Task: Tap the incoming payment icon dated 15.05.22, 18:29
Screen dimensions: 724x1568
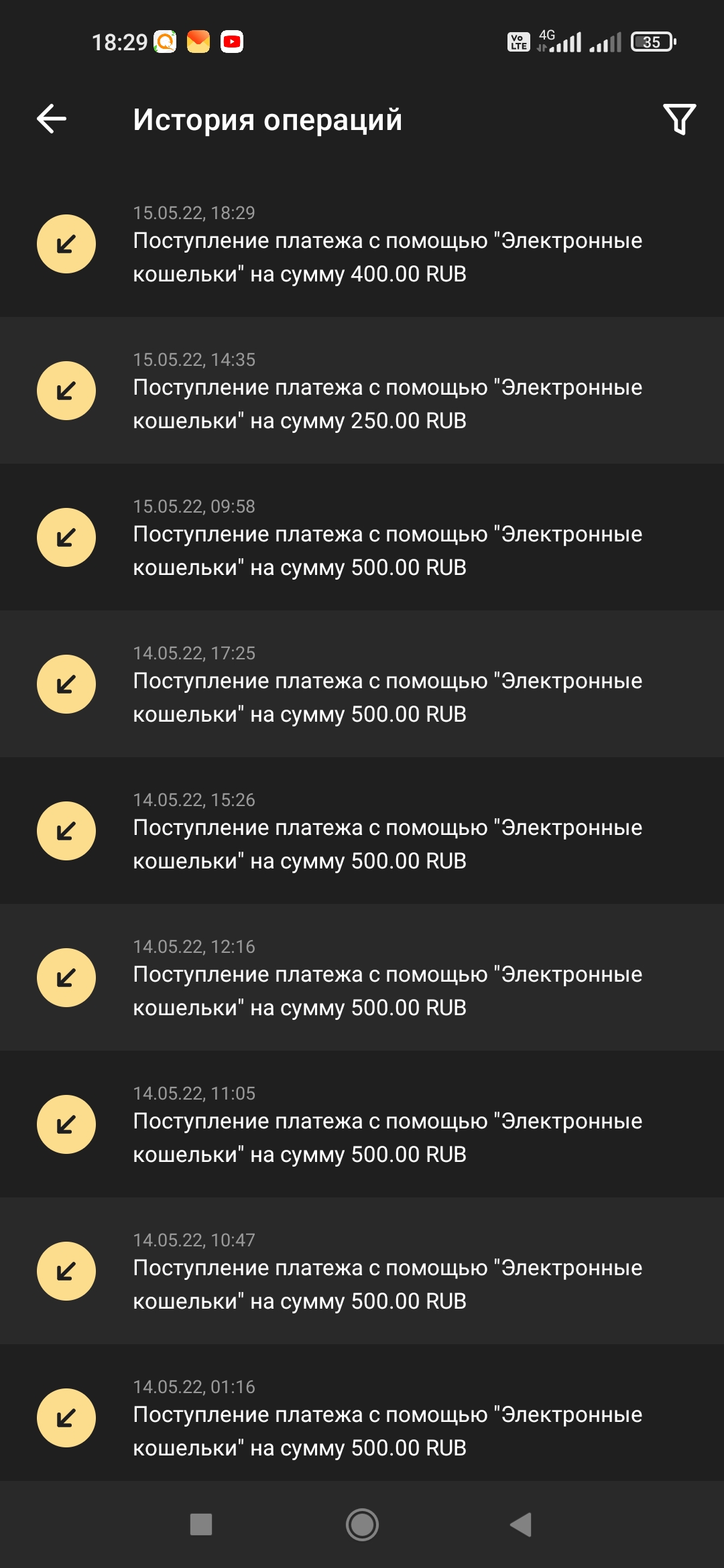Action: (65, 245)
